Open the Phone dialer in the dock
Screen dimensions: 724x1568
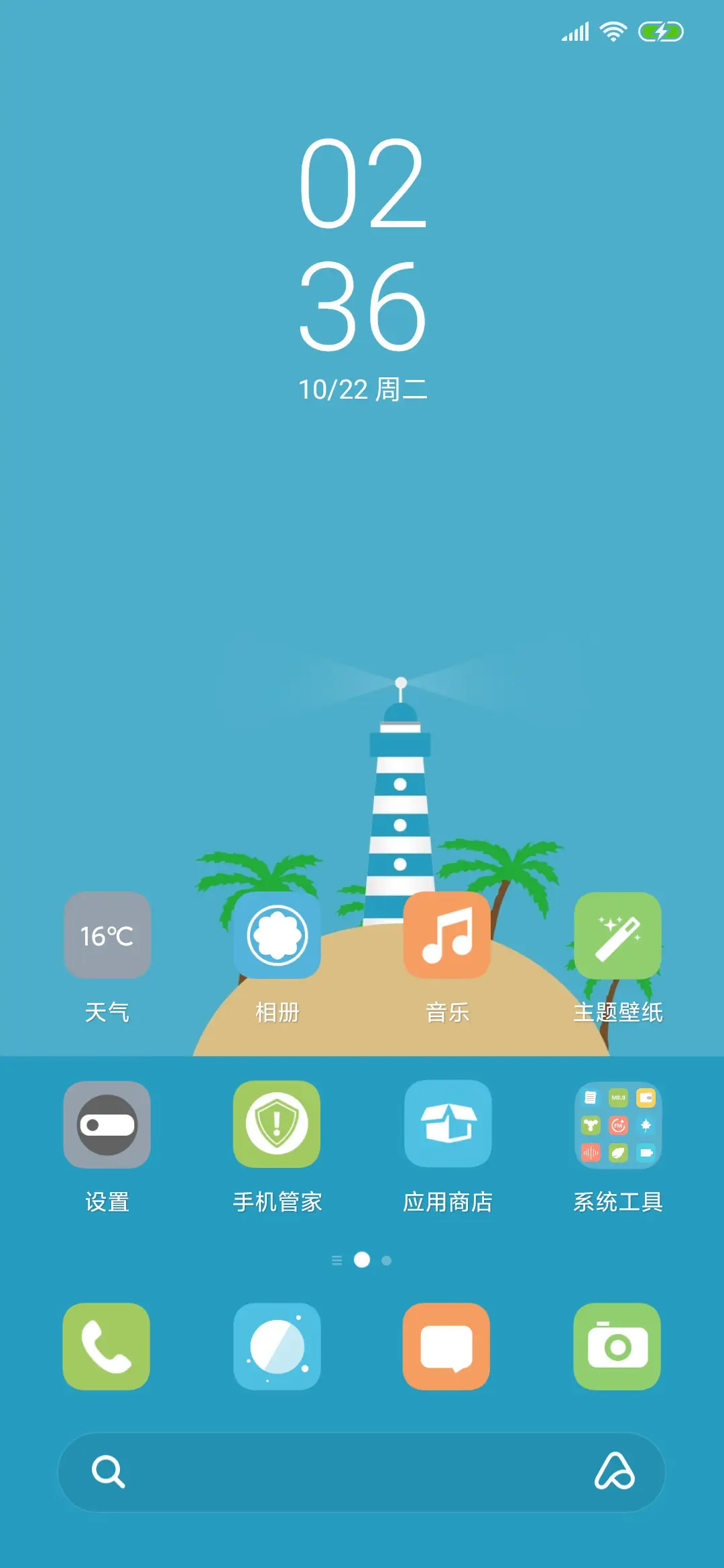tap(107, 1347)
